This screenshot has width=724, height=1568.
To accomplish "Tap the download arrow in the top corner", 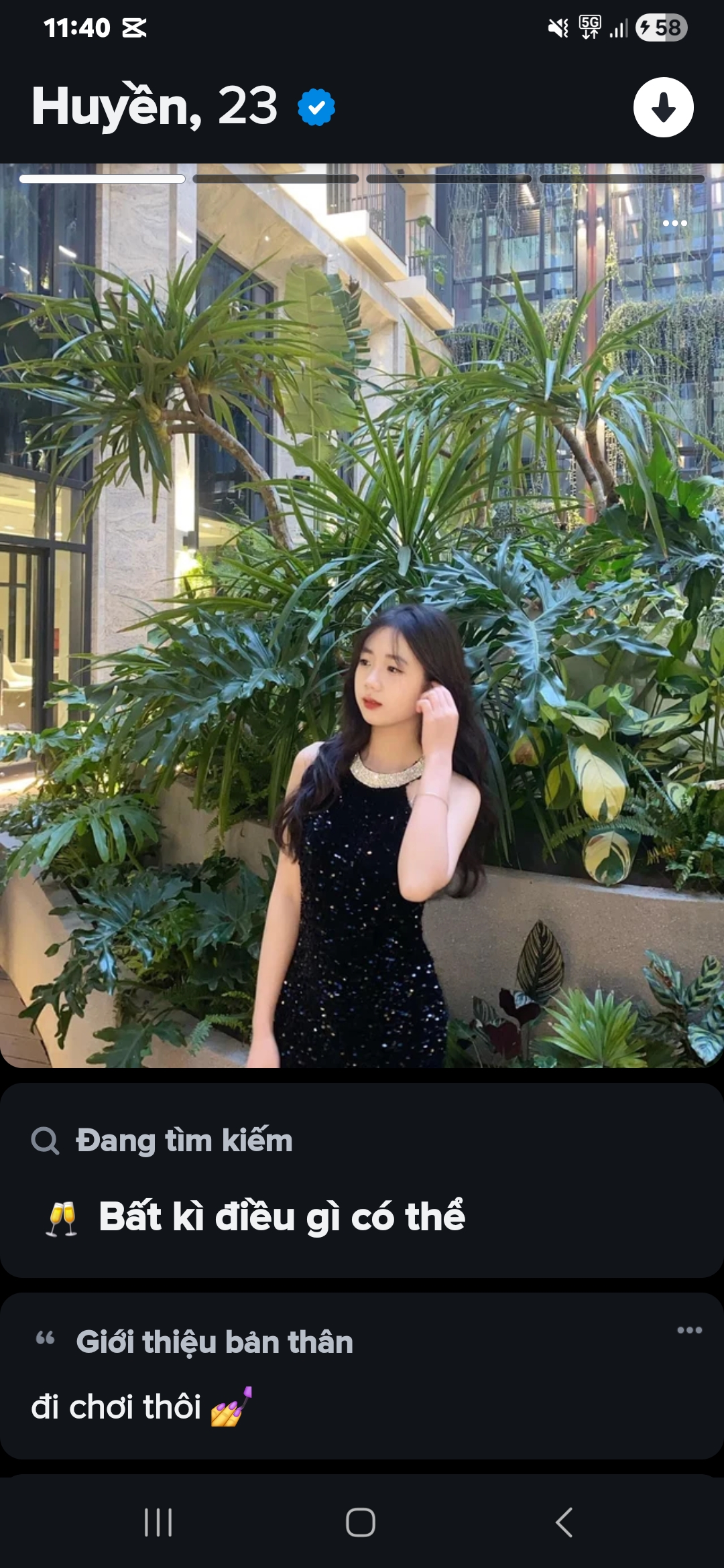I will point(664,107).
